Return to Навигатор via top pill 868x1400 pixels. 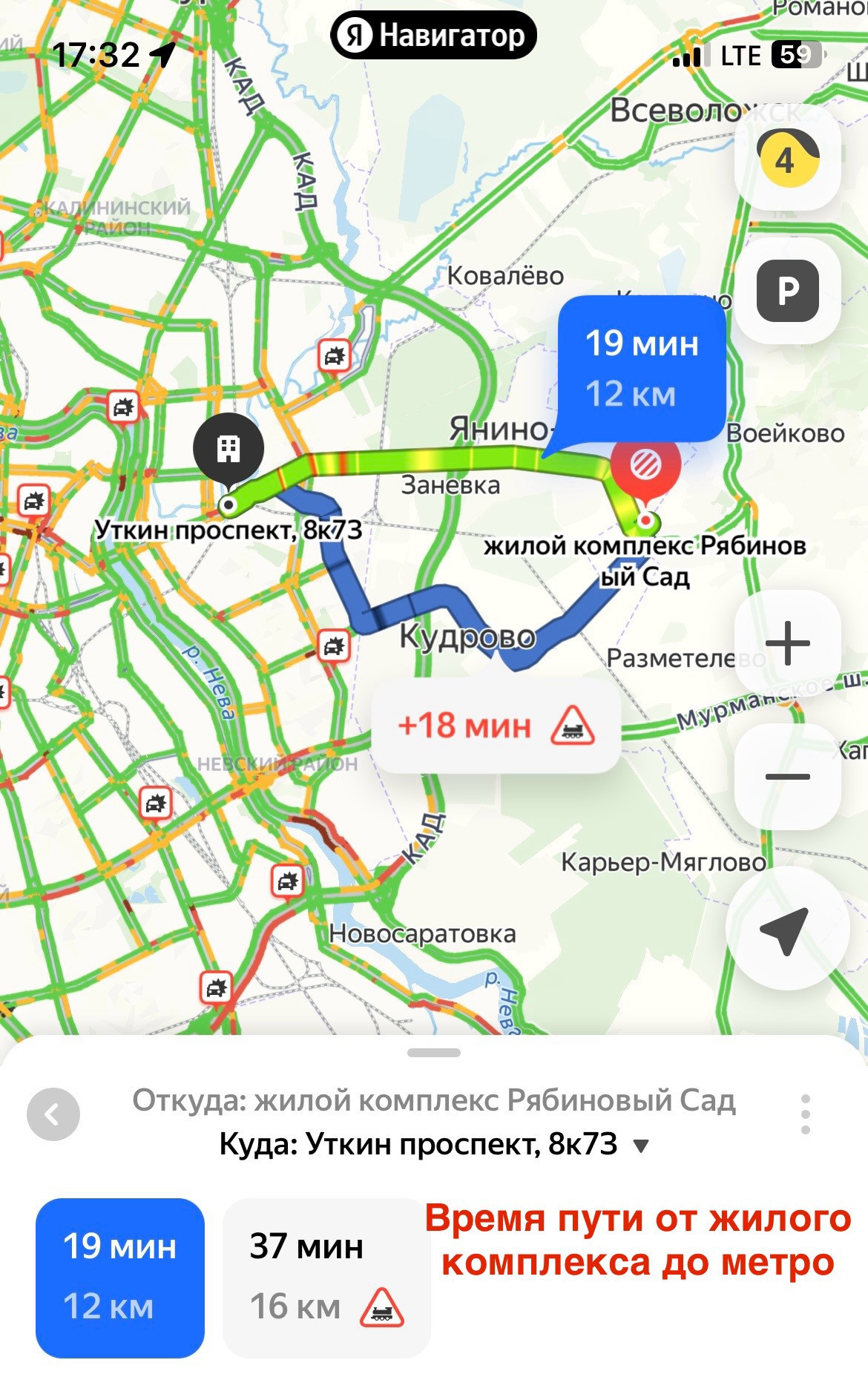433,35
